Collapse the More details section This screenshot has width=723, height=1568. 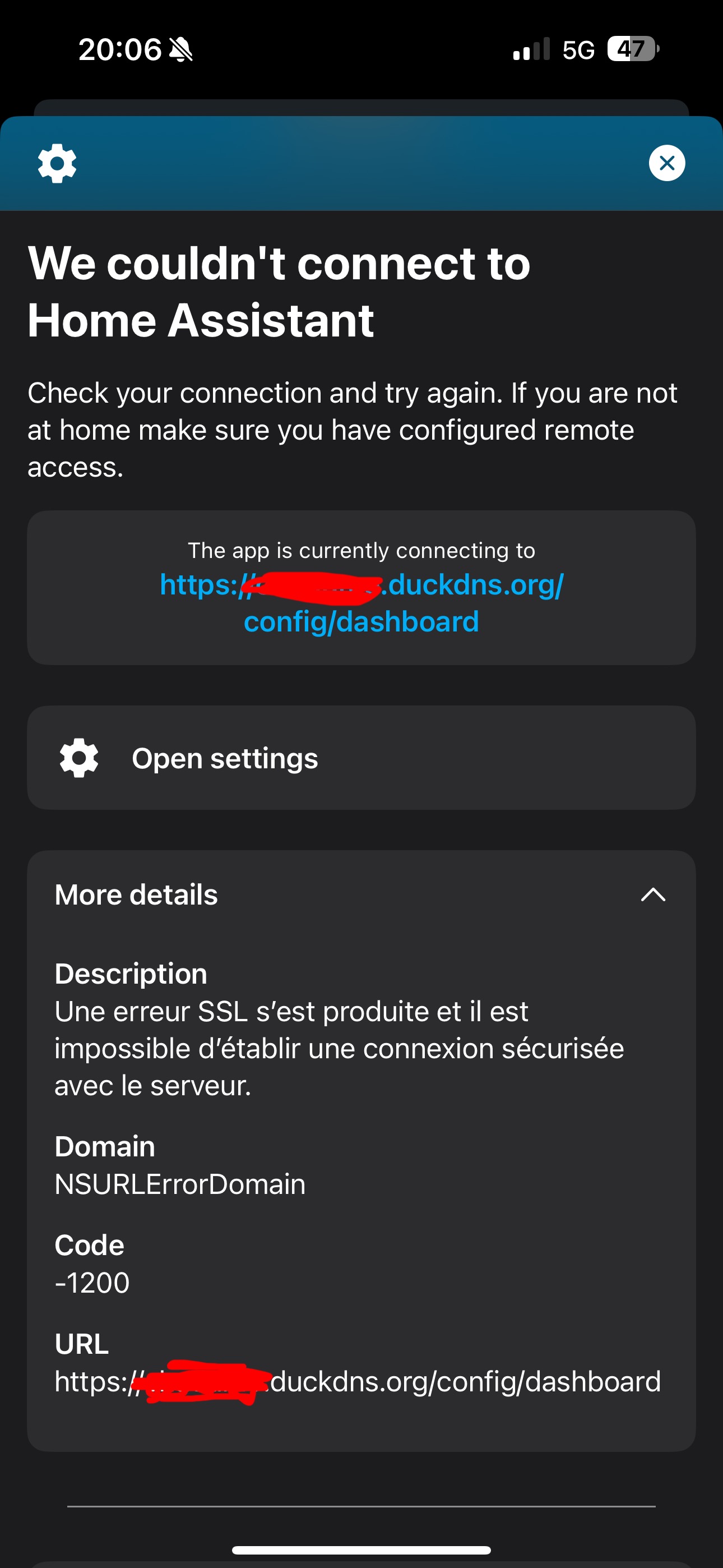pos(652,894)
